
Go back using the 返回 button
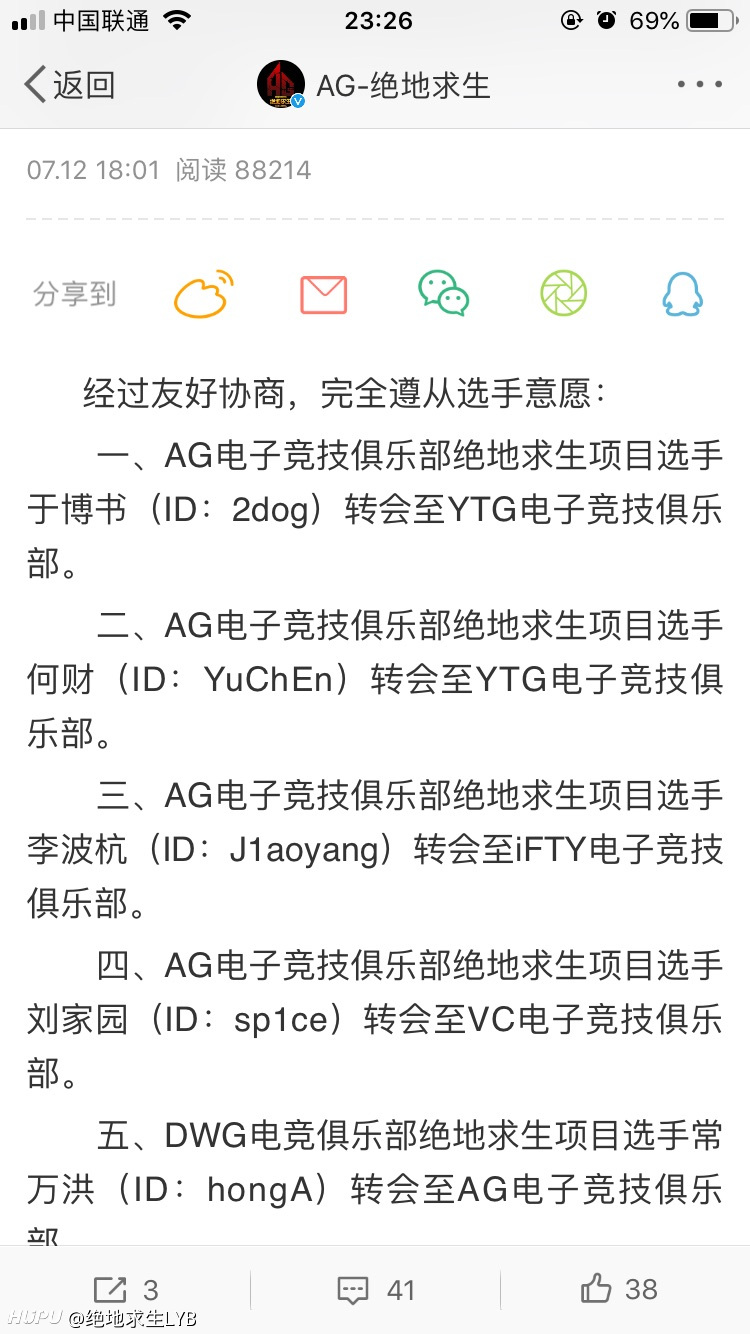click(68, 85)
